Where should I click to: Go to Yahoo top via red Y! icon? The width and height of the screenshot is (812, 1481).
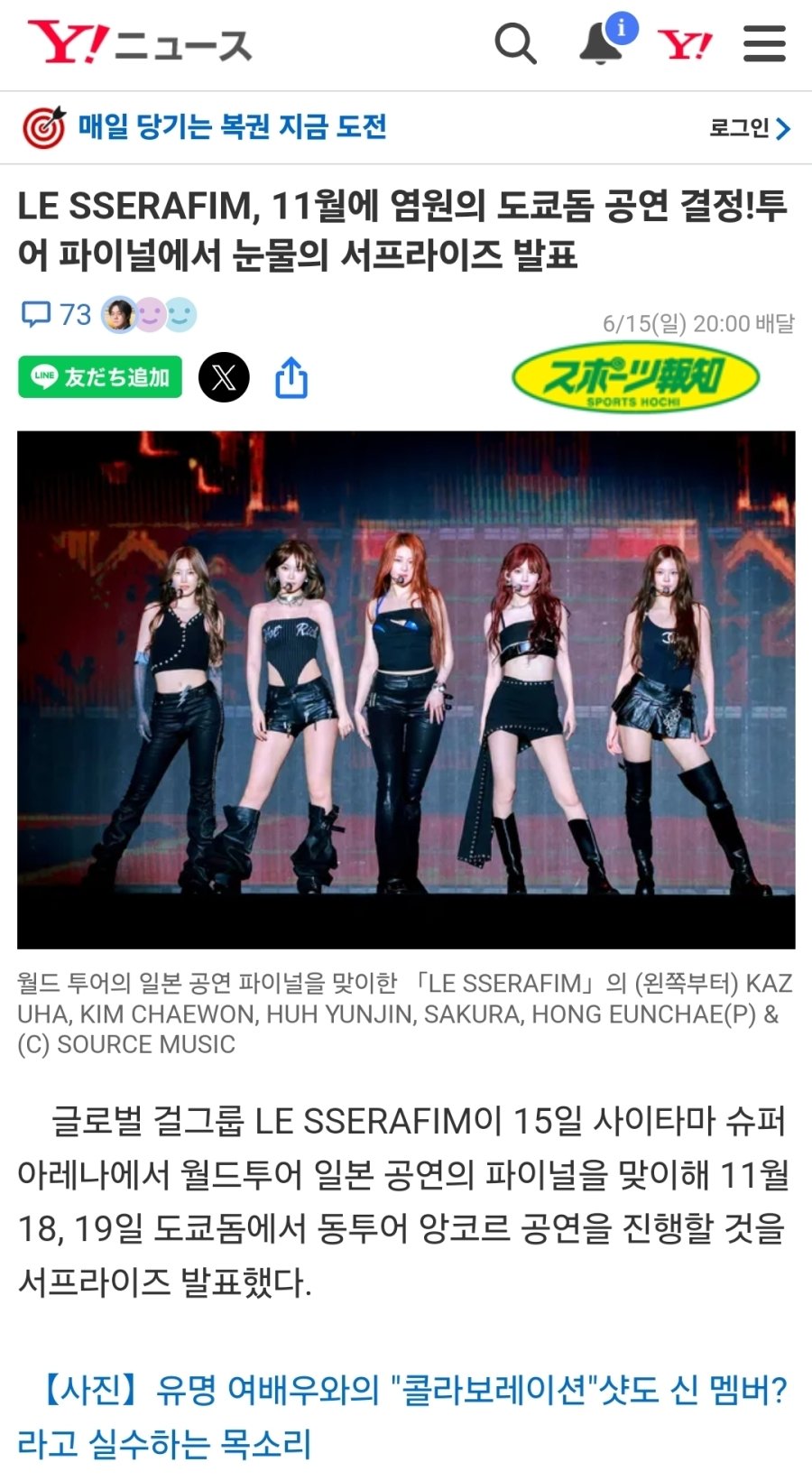[x=684, y=43]
